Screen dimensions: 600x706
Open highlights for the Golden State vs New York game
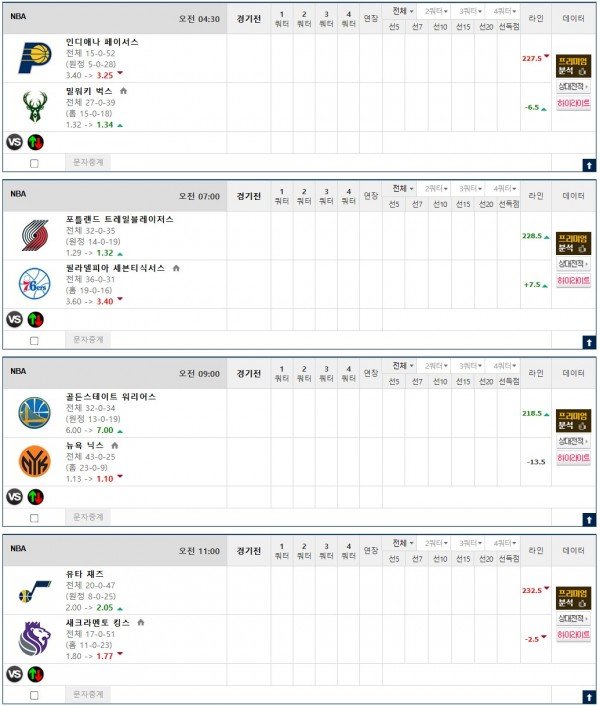(574, 458)
